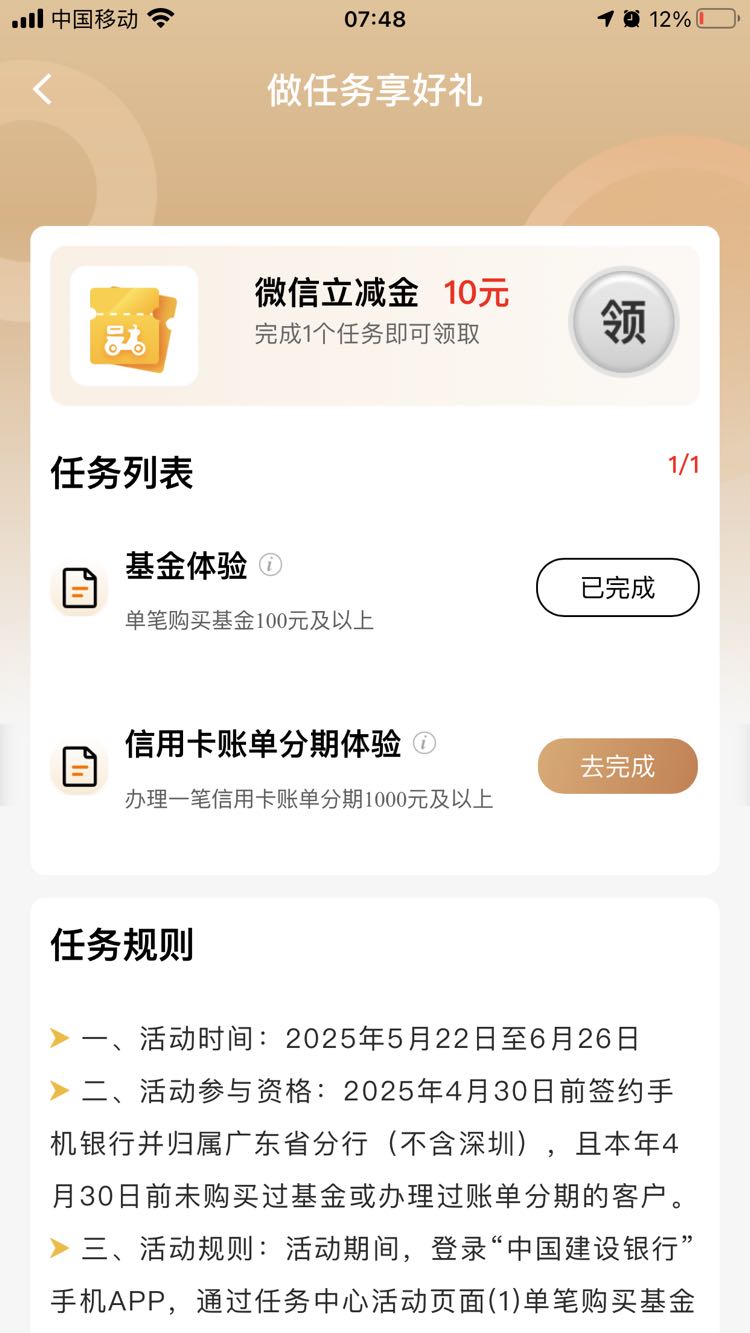Viewport: 750px width, 1333px height.
Task: Tap the 已完成 button for 基金体验
Action: (618, 587)
